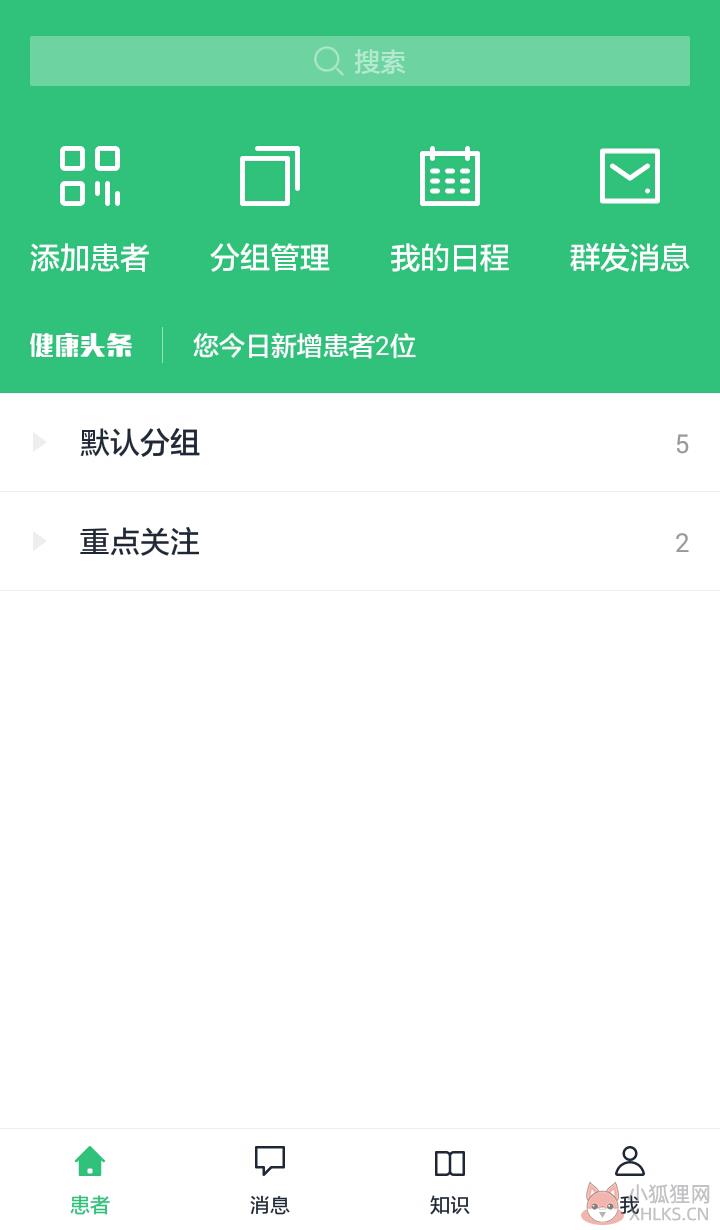Switch to the 消息 tab
This screenshot has width=720, height=1230.
click(x=270, y=1180)
